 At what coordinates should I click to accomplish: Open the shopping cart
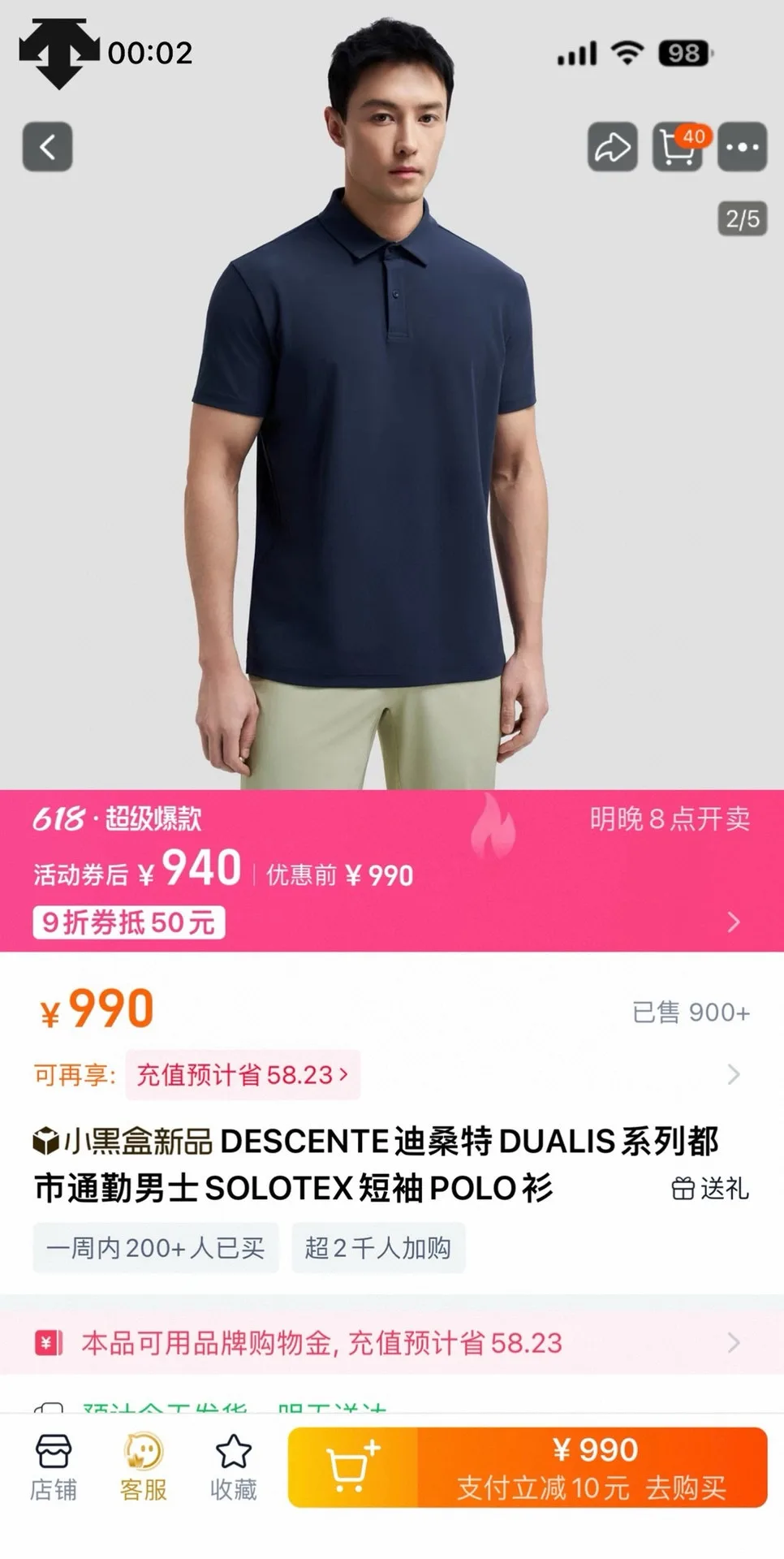(x=678, y=147)
